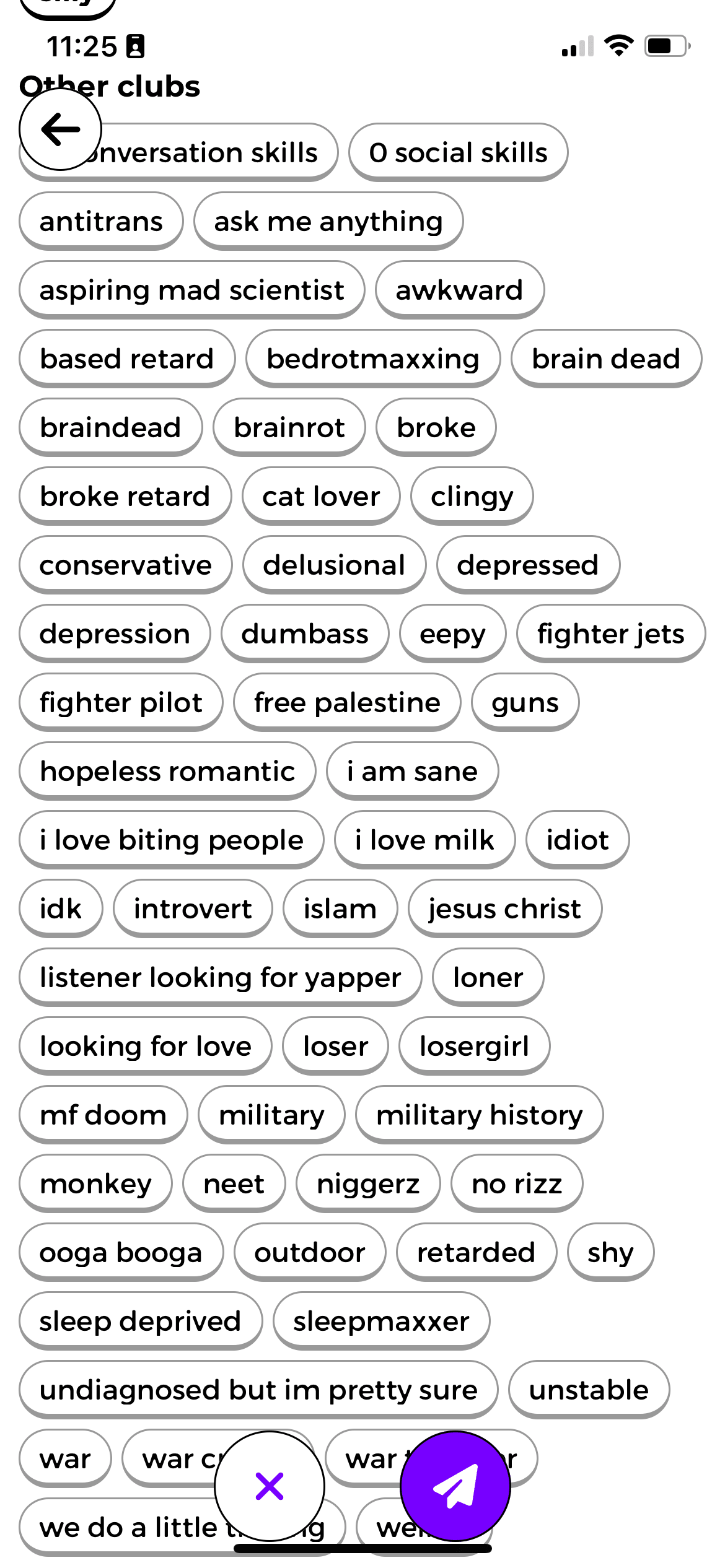Image resolution: width=725 pixels, height=1568 pixels.
Task: Tap the "awkward" club chip
Action: [460, 290]
